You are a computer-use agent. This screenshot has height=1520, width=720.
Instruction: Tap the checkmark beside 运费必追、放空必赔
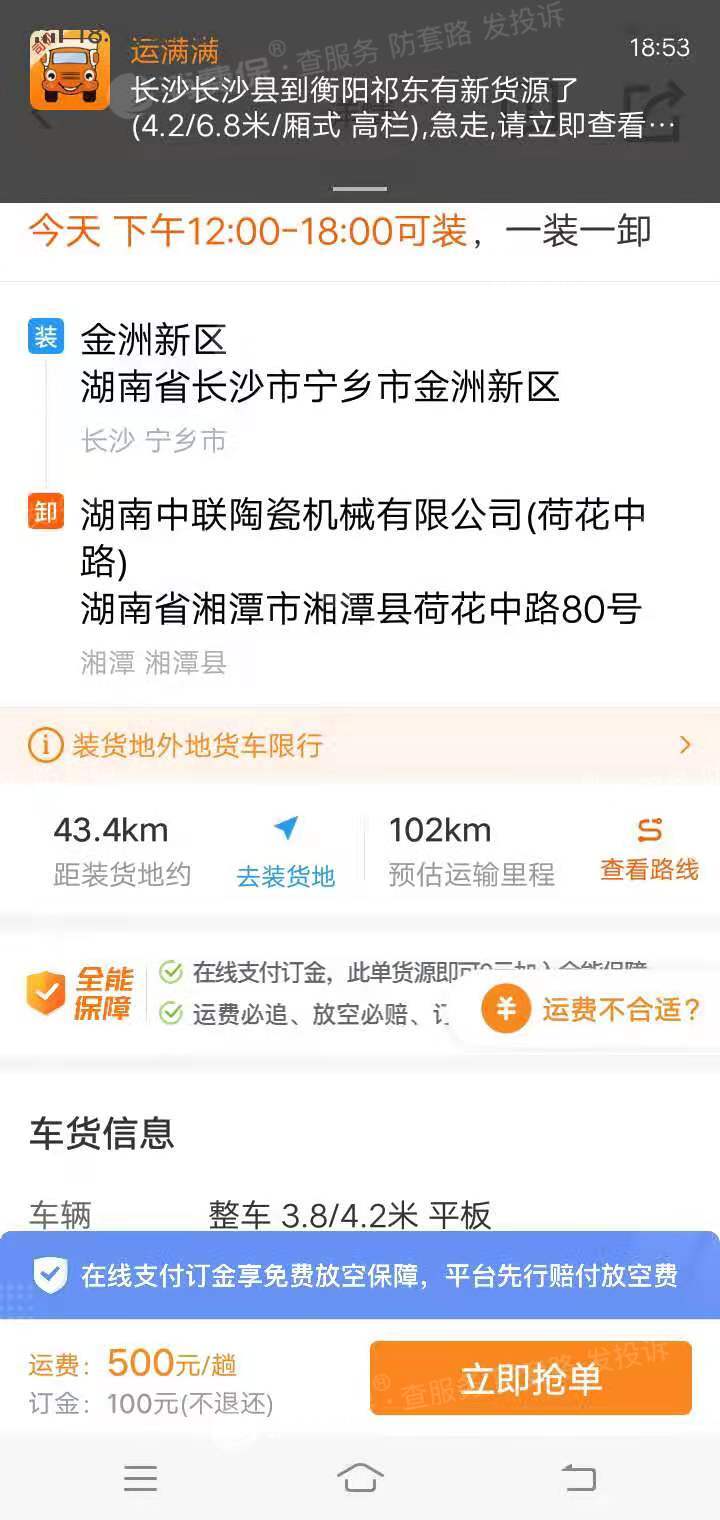170,1012
